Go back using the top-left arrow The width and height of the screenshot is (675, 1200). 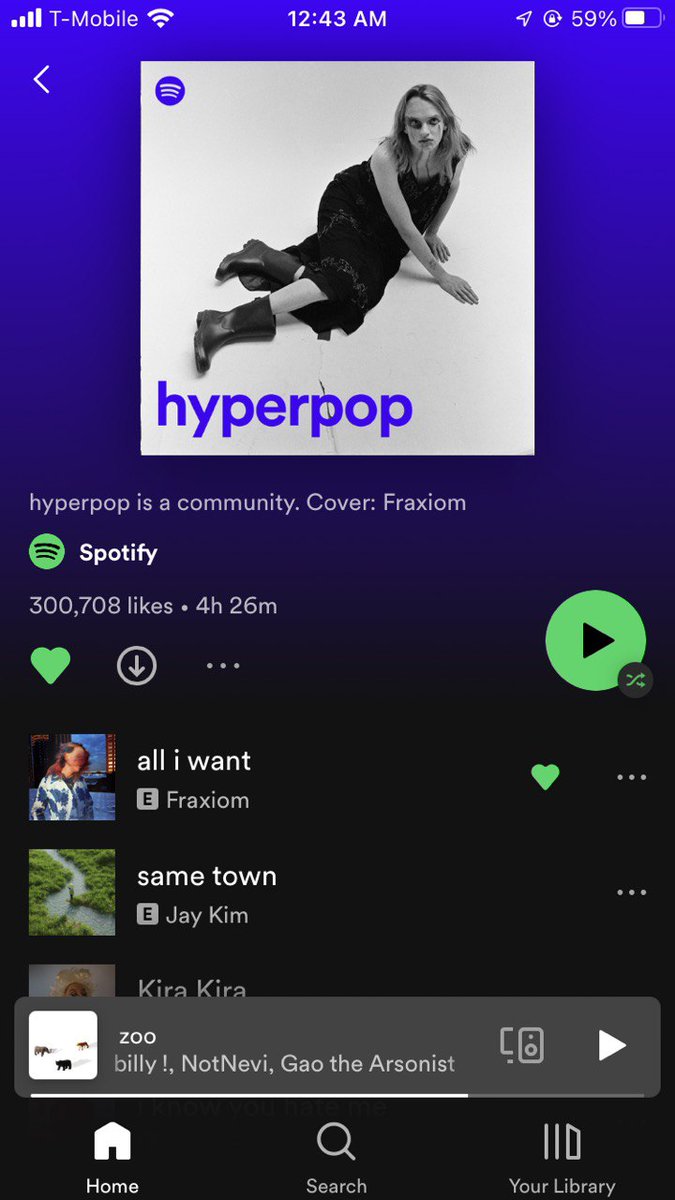point(42,80)
